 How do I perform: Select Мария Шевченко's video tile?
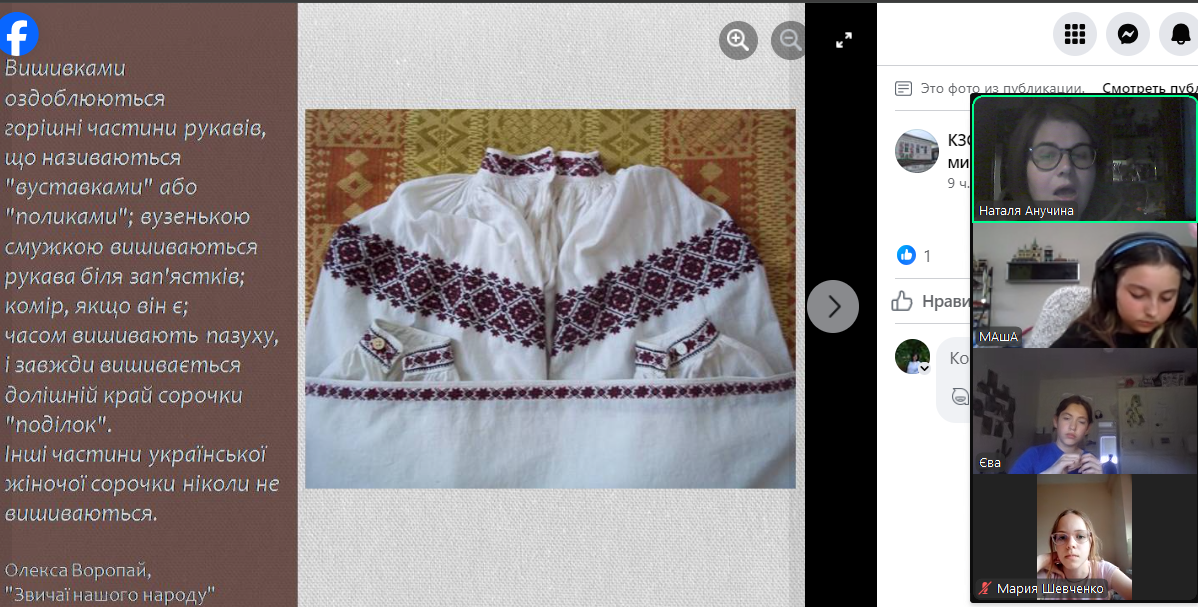tap(1084, 537)
